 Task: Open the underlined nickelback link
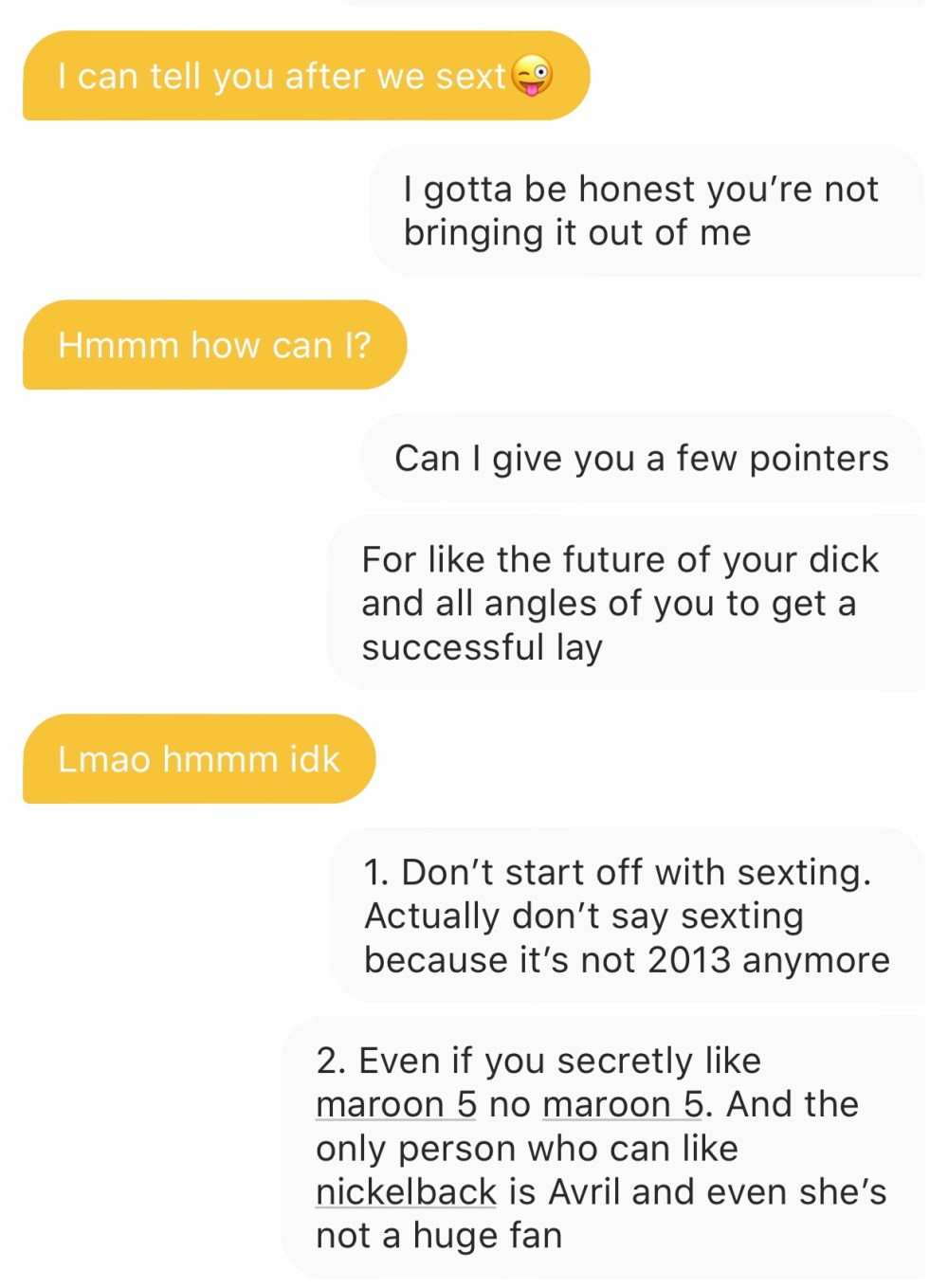coord(406,1192)
